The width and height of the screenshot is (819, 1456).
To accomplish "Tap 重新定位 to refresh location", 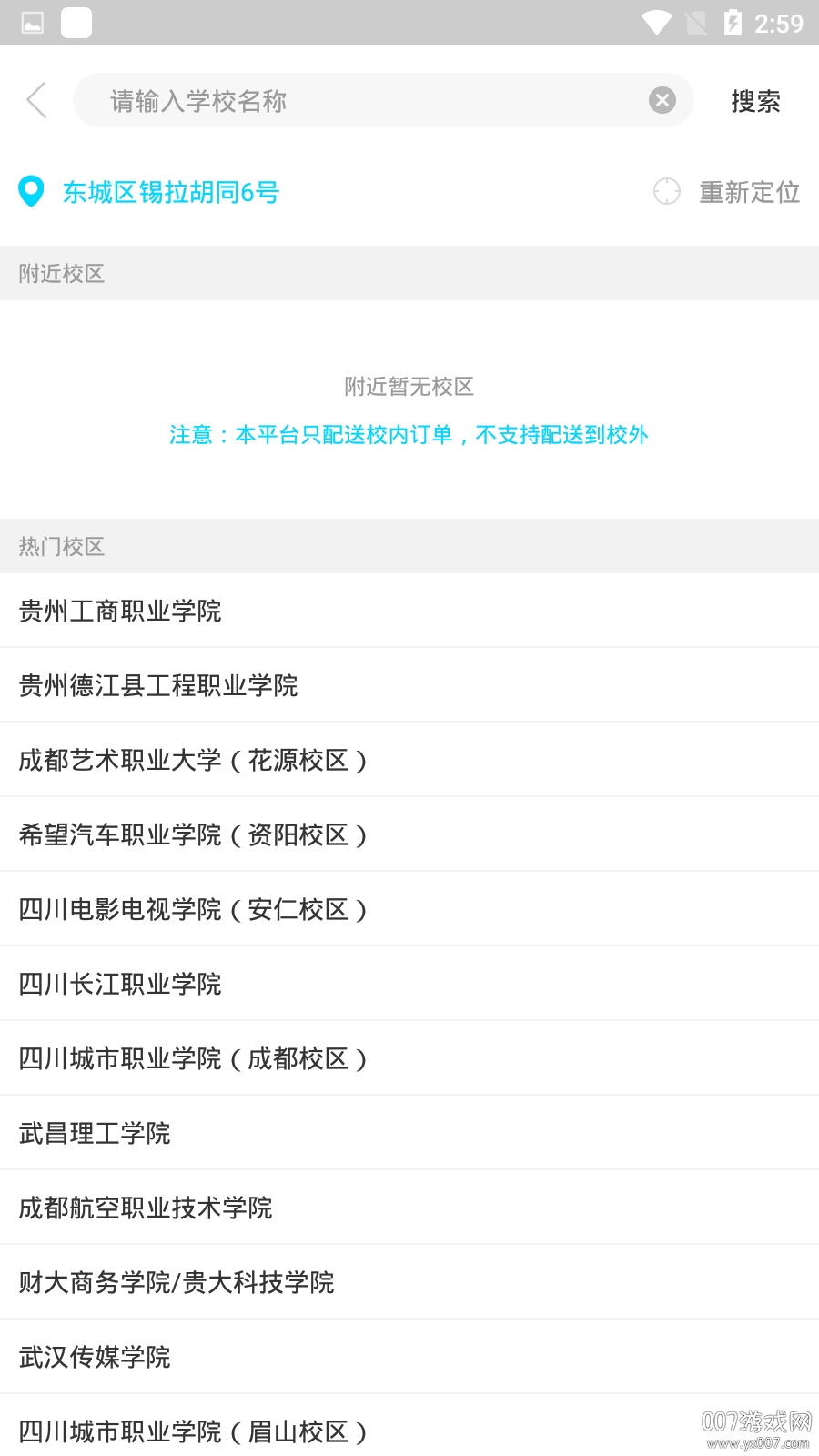I will (x=748, y=192).
